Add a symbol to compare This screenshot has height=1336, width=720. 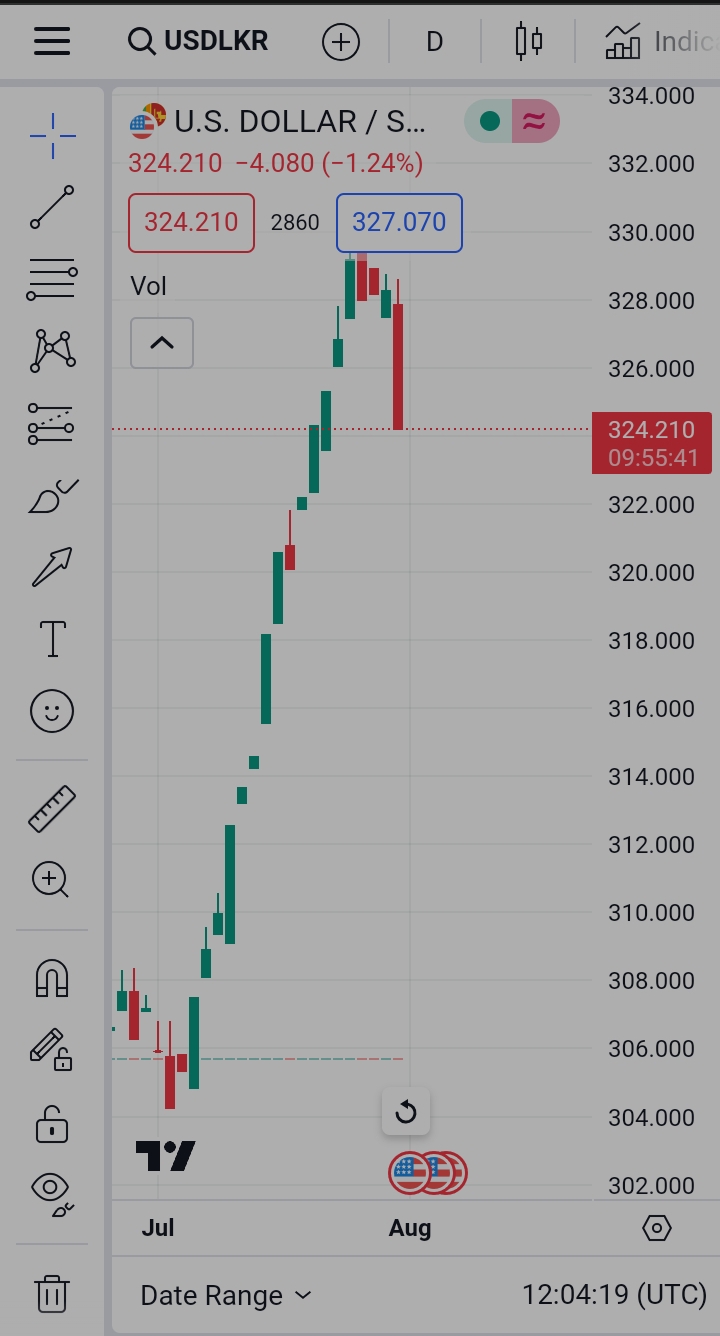pos(341,42)
